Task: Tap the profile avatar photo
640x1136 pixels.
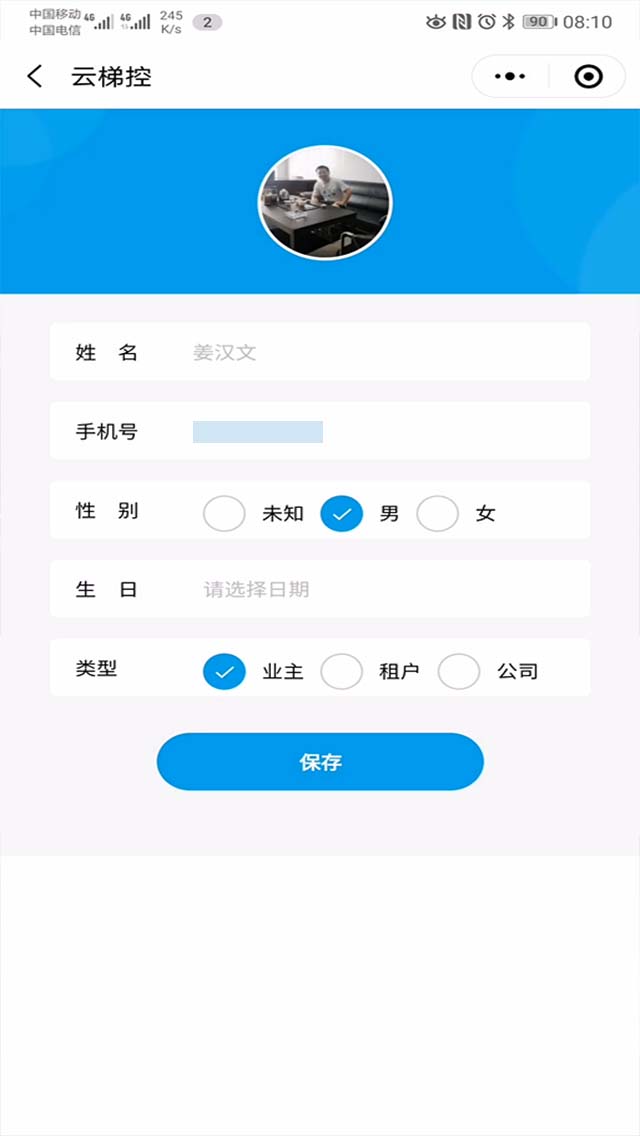Action: pos(325,203)
